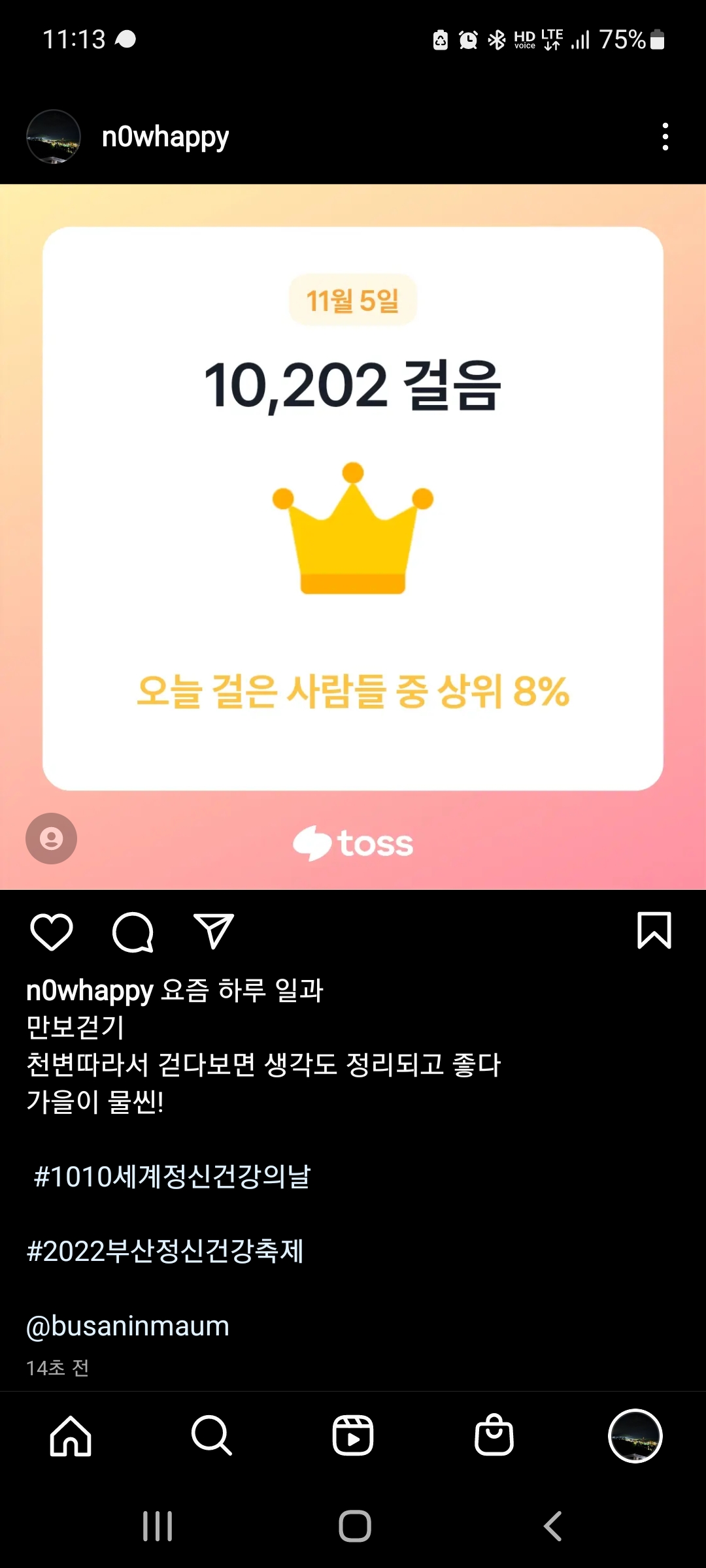Switch to the Reels tab
The height and width of the screenshot is (1568, 706).
point(353,1436)
